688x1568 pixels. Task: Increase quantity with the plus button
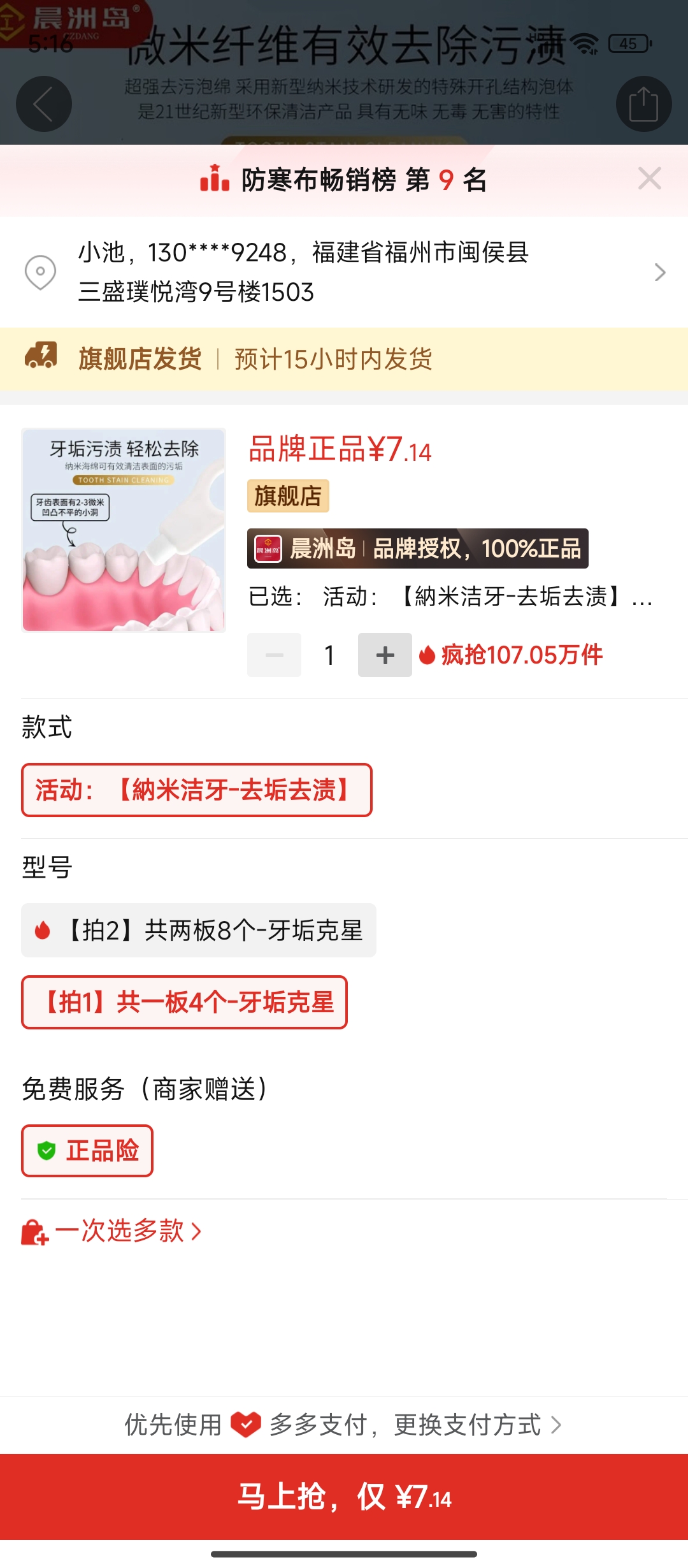385,655
